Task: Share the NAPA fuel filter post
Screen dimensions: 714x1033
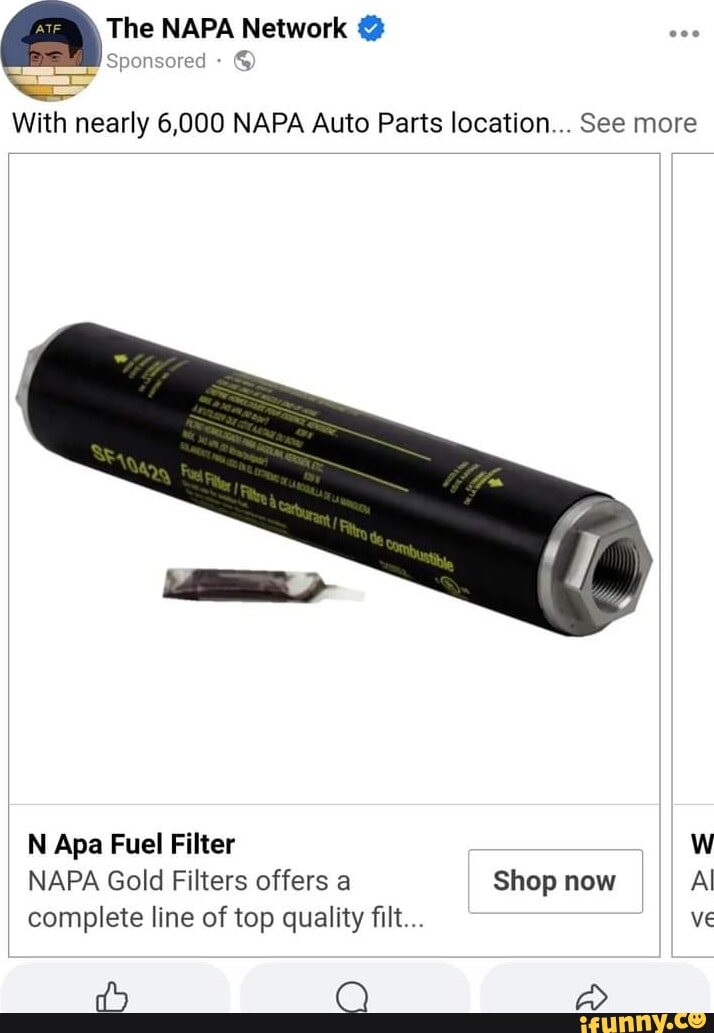Action: pos(592,997)
